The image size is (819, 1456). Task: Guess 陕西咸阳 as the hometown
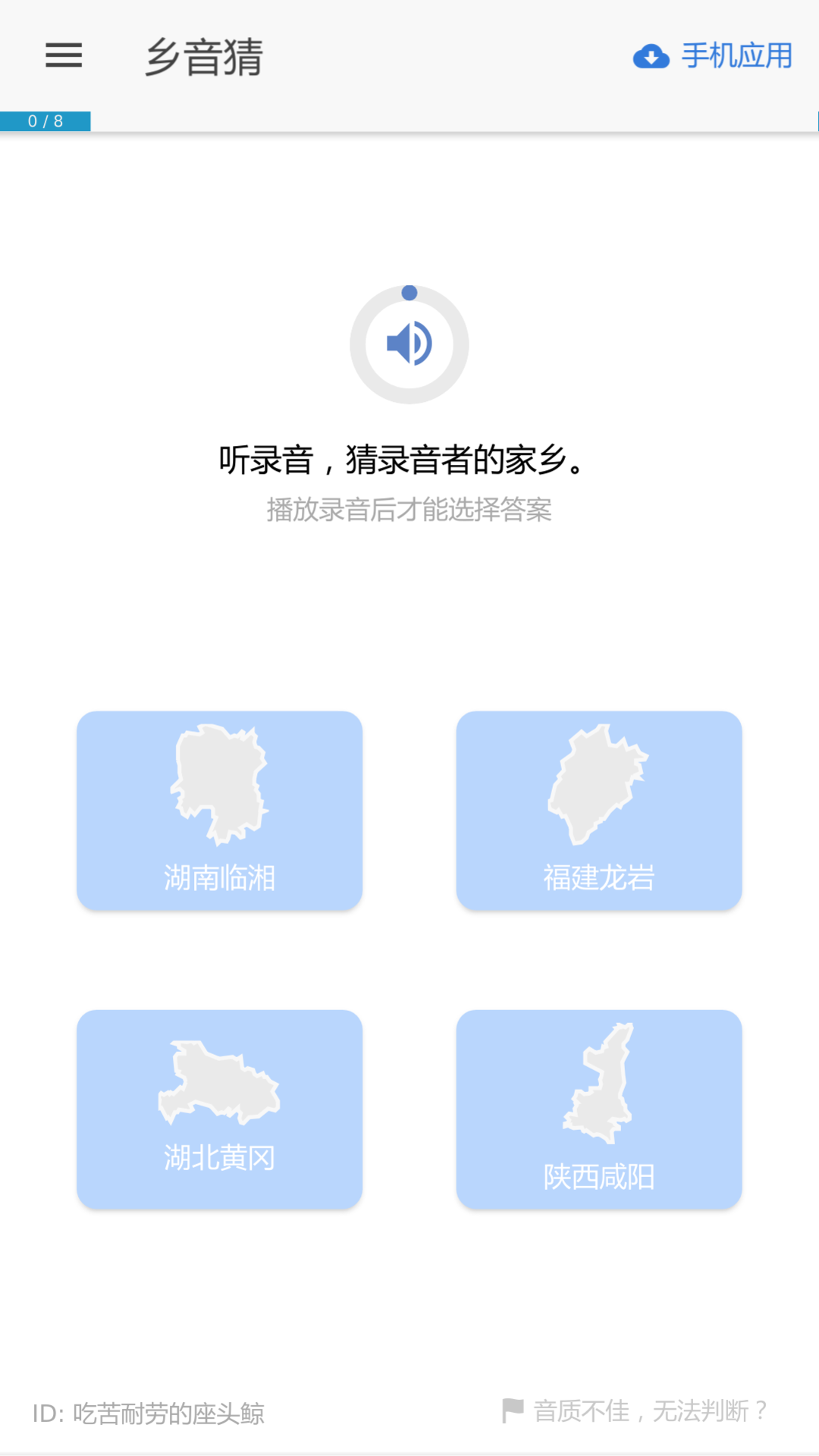coord(598,1109)
